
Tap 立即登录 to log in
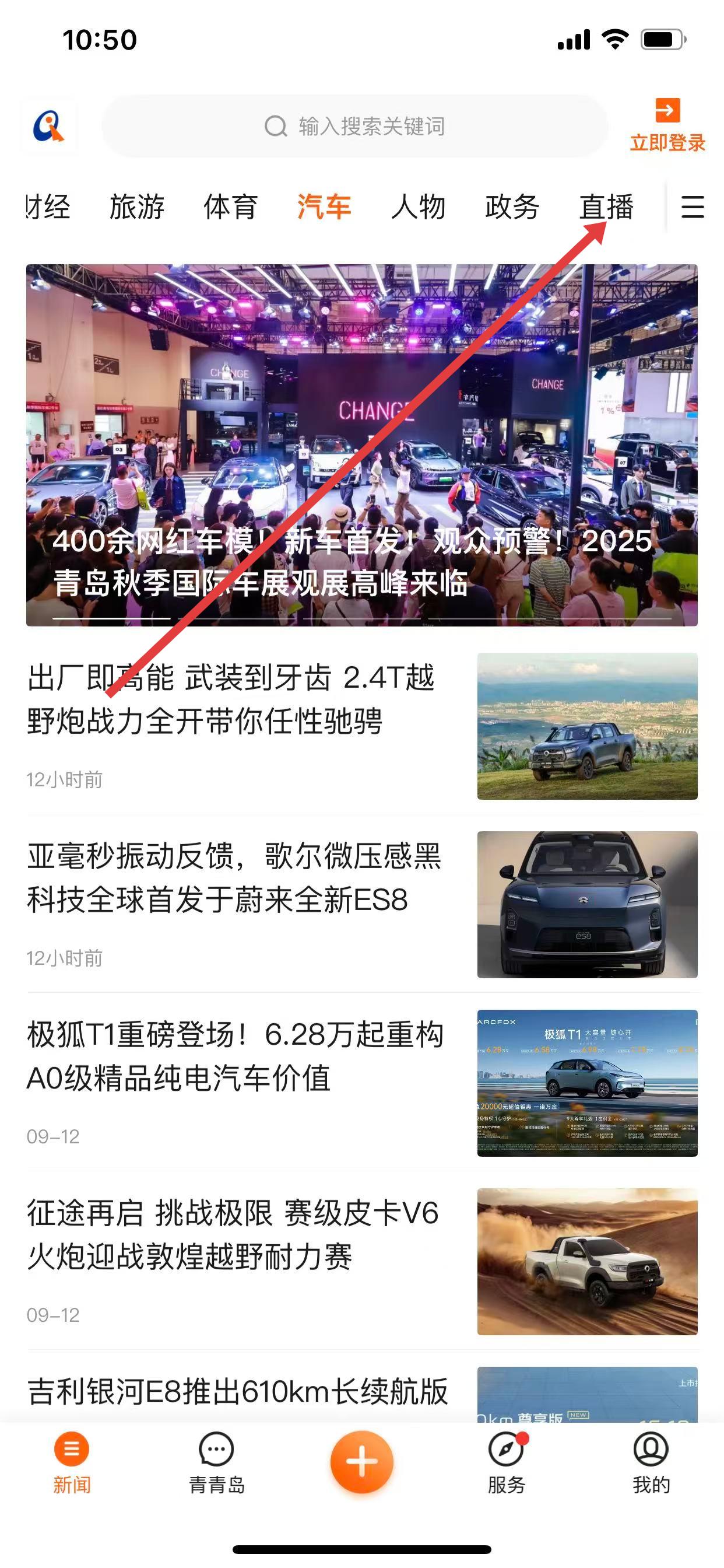coord(667,125)
